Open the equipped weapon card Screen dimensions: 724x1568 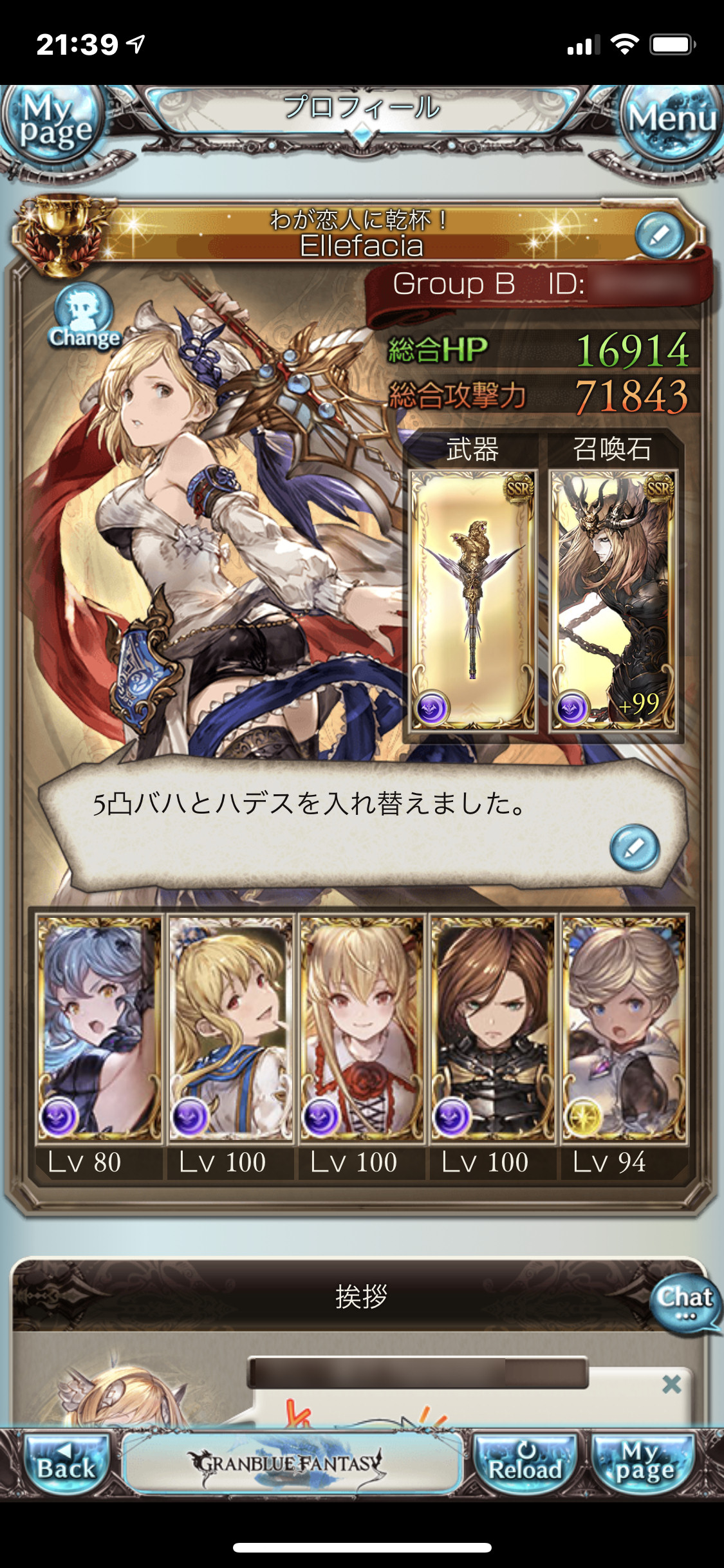(474, 600)
